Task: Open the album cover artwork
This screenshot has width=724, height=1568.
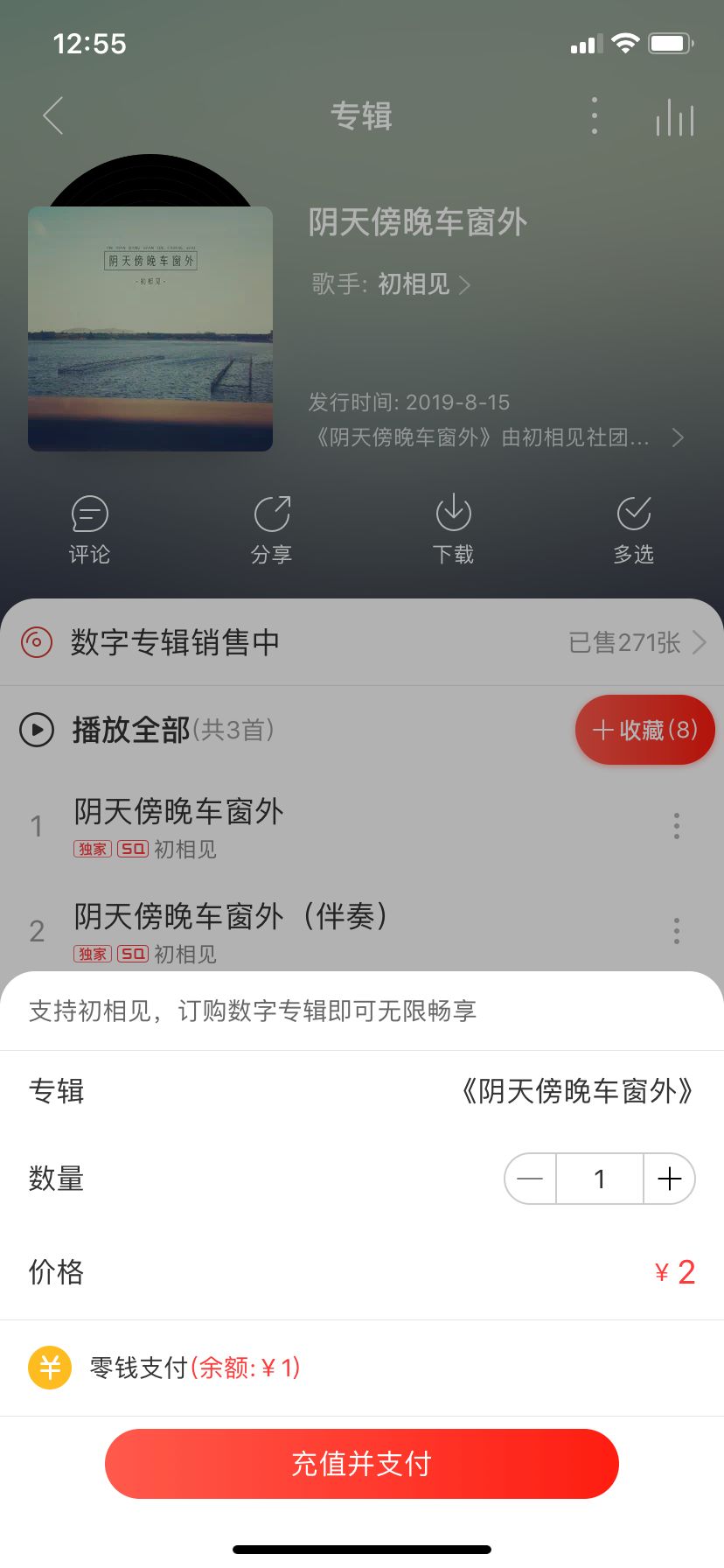Action: [150, 329]
